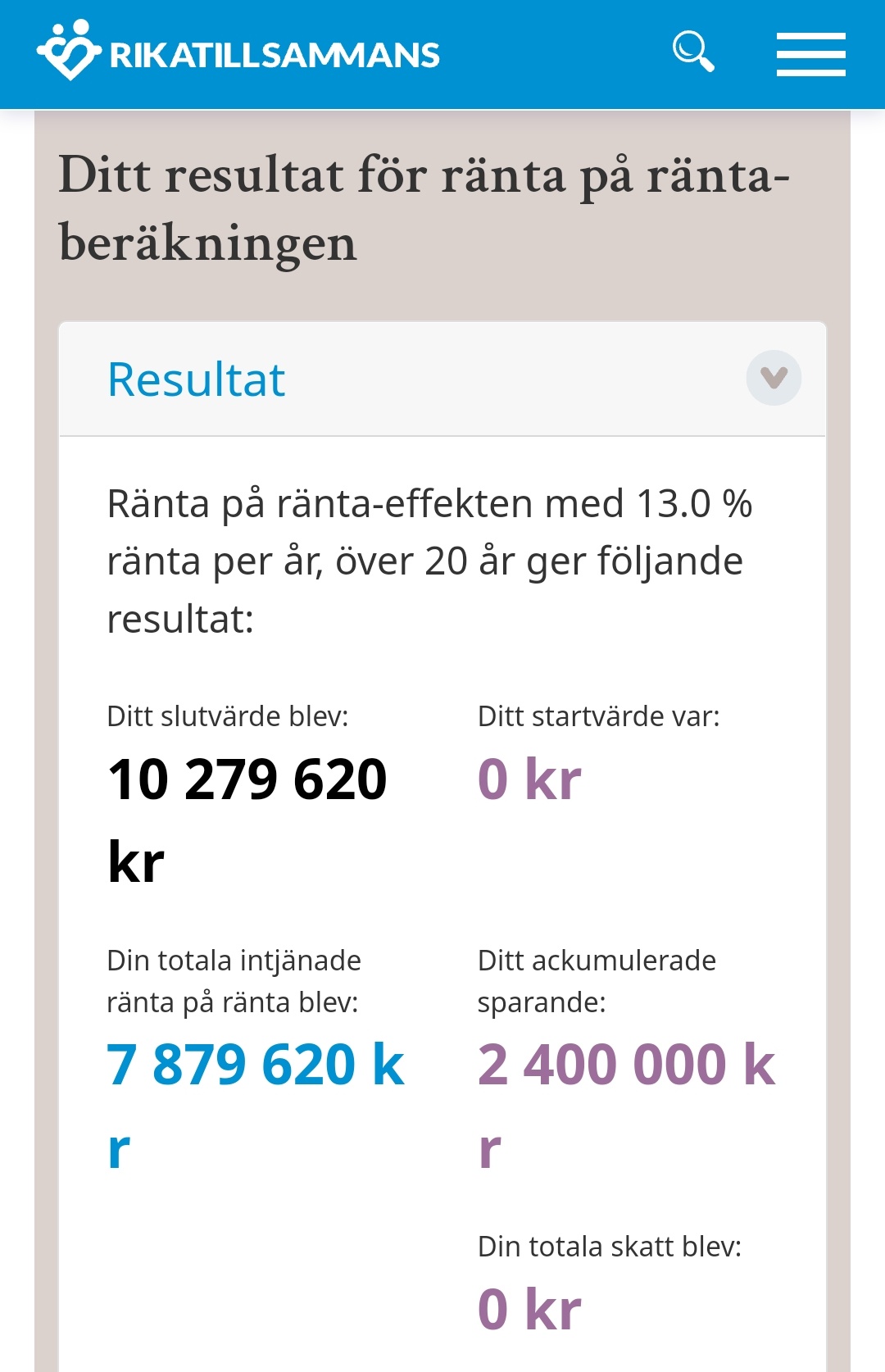Collapse the Resultat section chevron

(x=773, y=378)
